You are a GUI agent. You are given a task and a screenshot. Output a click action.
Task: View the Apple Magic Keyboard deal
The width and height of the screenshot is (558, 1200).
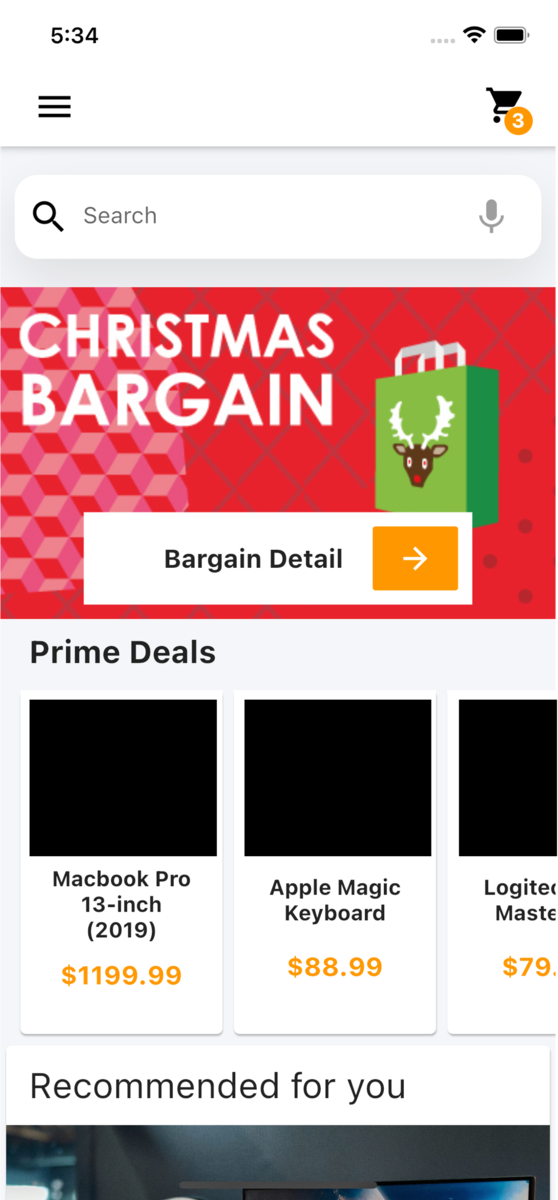coord(335,862)
